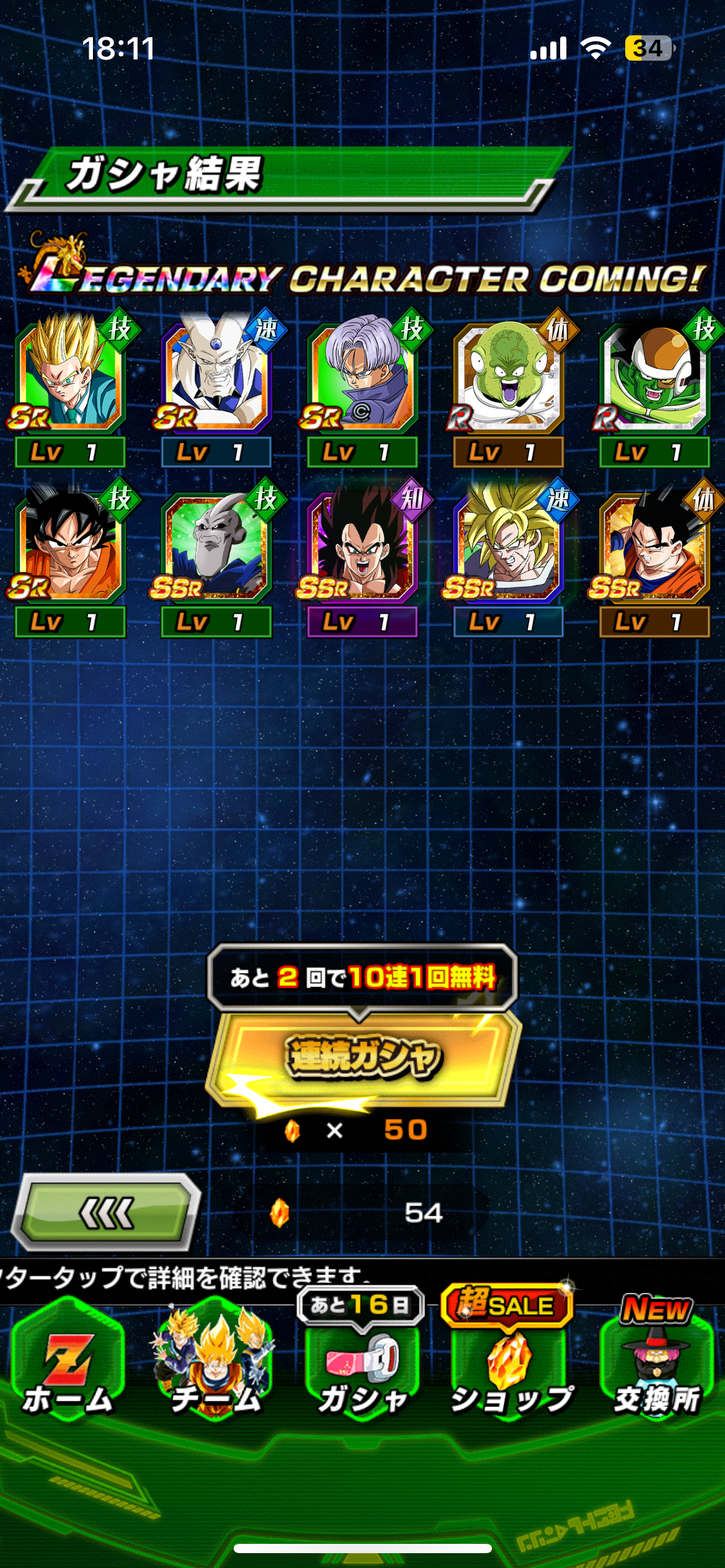
Task: Go back with the green arrow button
Action: [106, 1212]
